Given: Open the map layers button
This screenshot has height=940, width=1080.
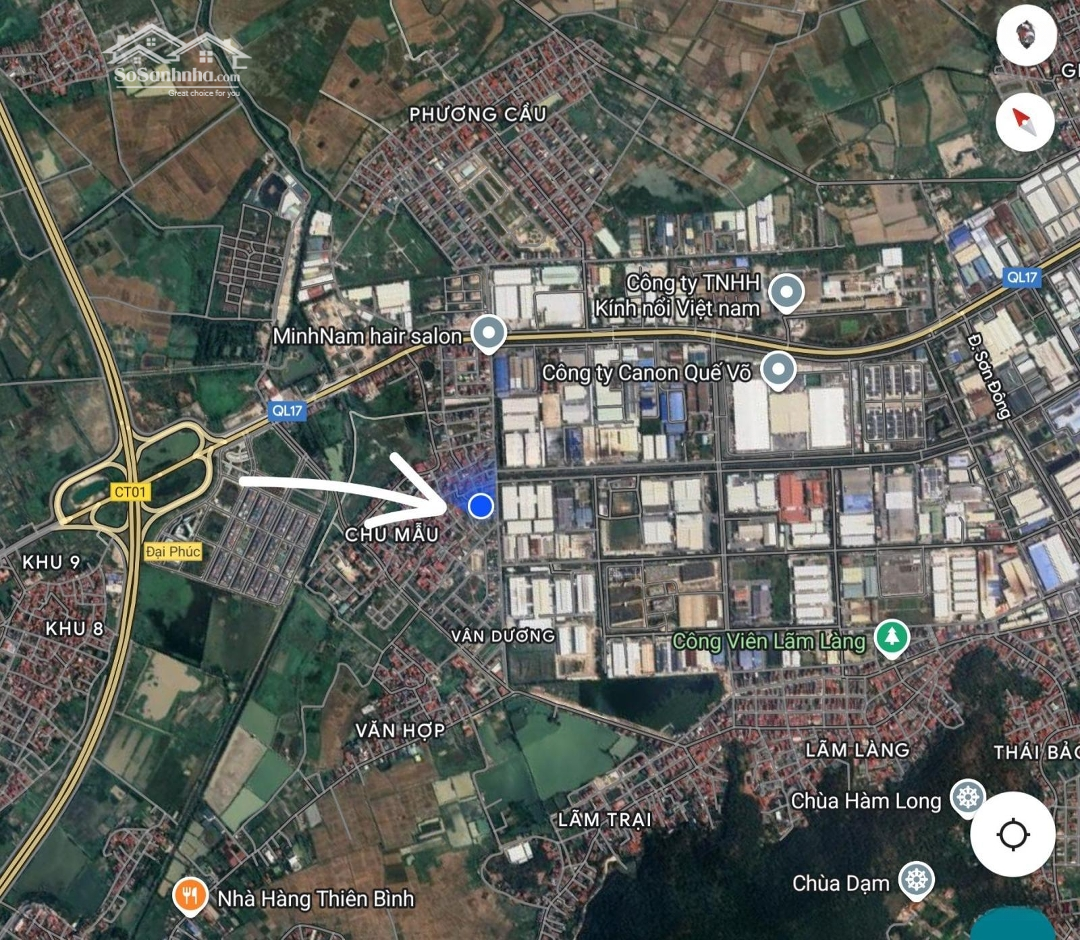Looking at the screenshot, I should click(x=1026, y=35).
